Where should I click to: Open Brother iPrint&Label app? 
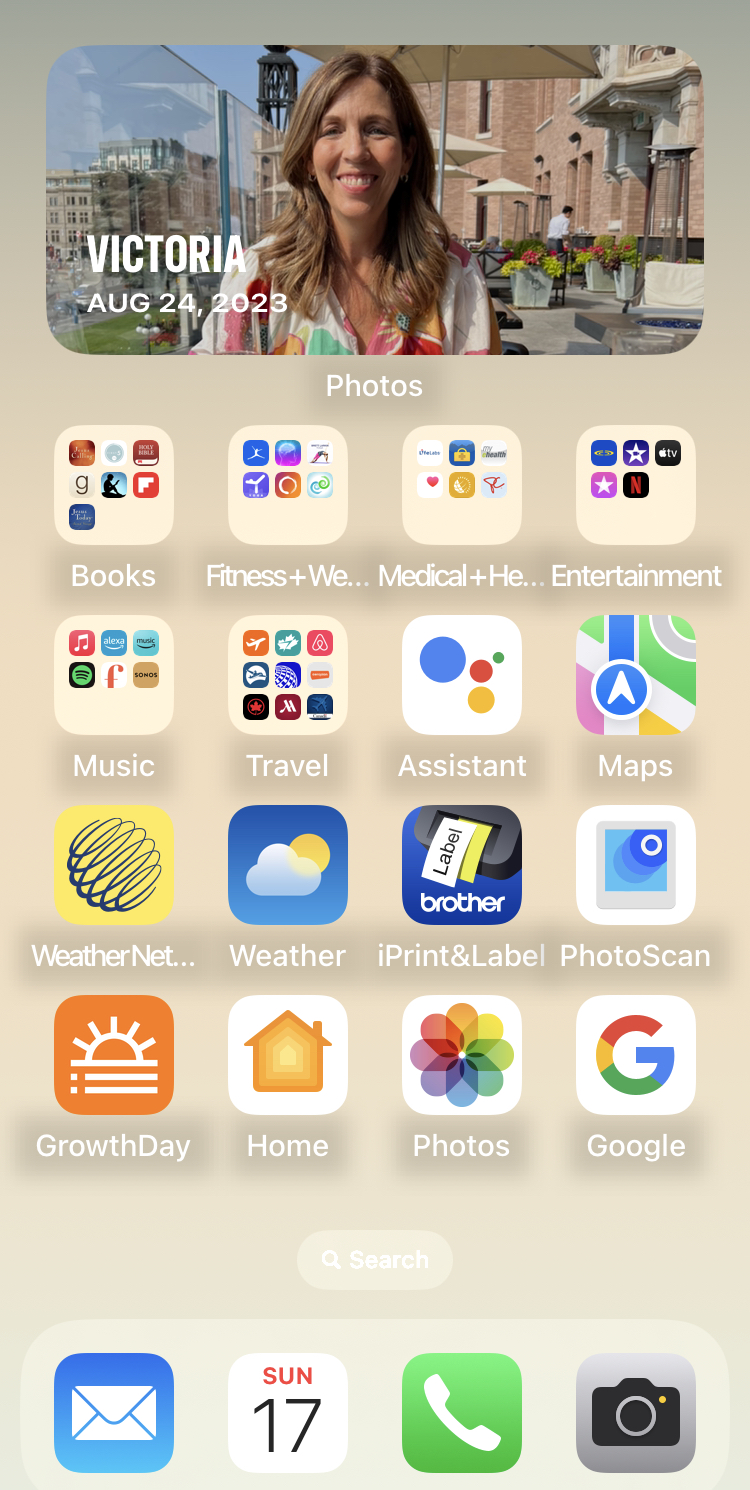click(462, 865)
